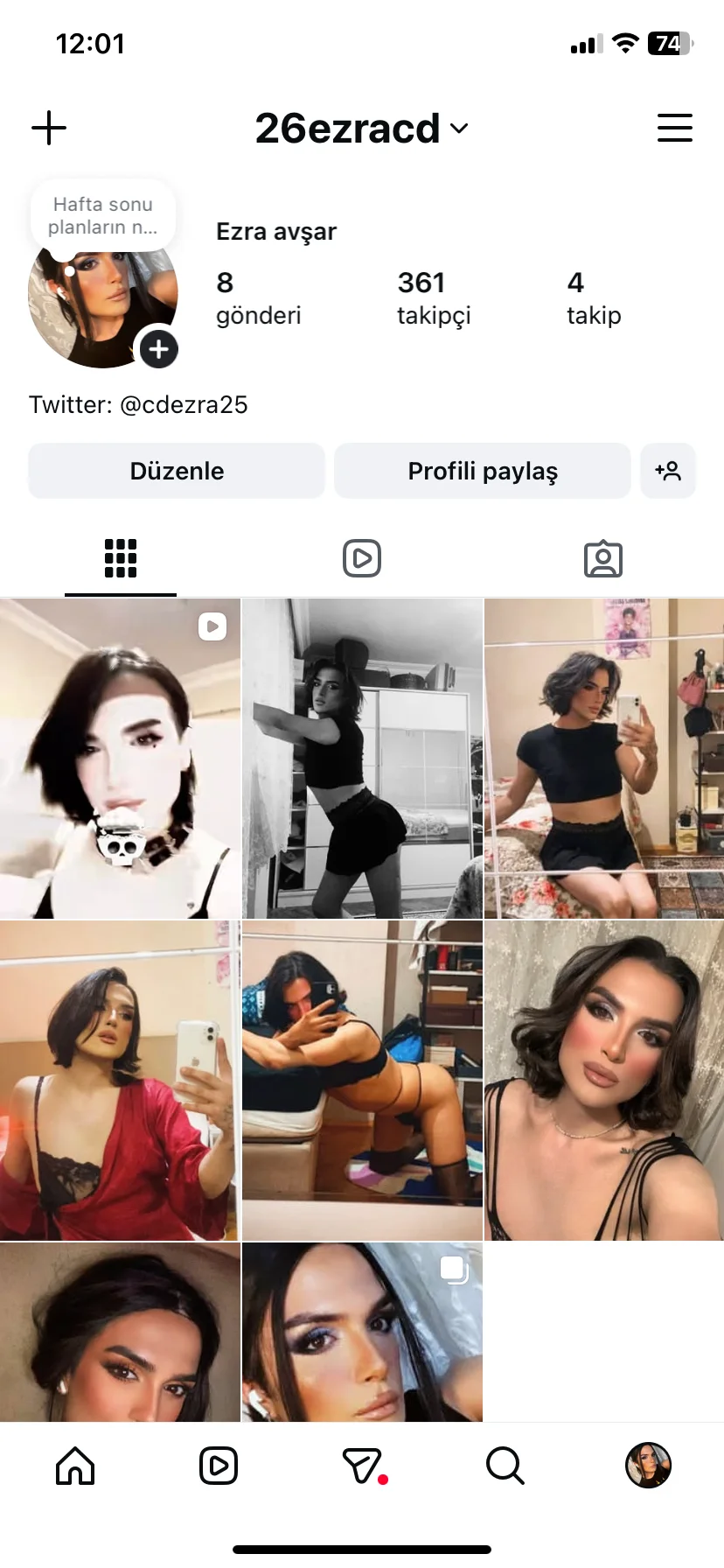Screen dimensions: 724x1568
Task: Open the Search tab
Action: [x=505, y=1466]
